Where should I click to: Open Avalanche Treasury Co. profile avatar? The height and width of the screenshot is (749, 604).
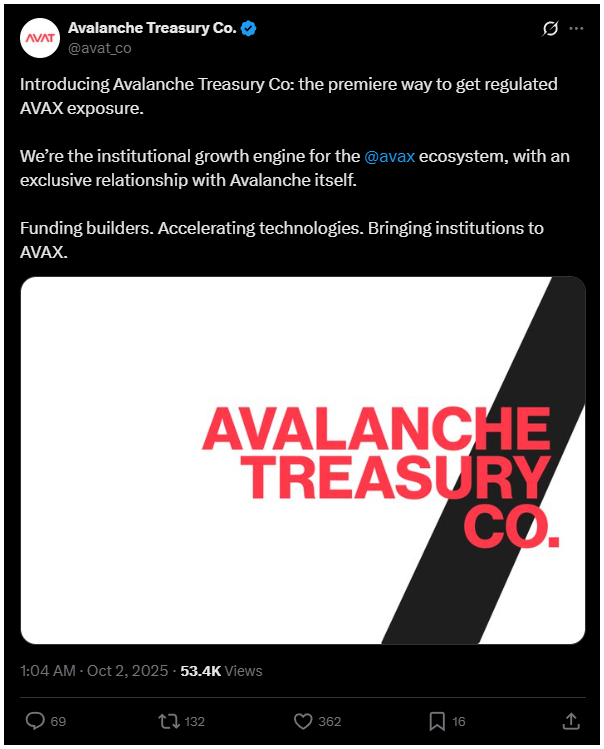[38, 37]
